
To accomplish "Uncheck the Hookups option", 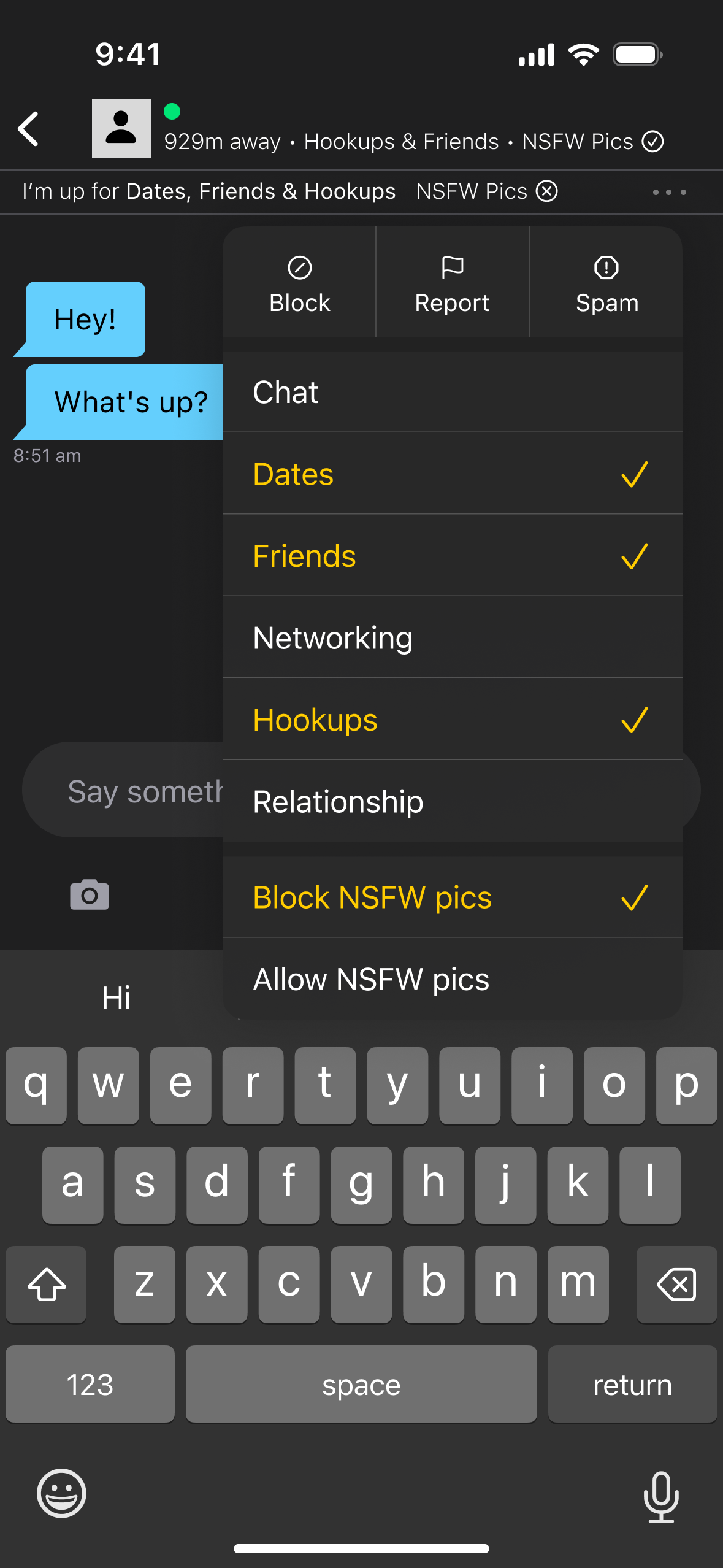I will (452, 720).
